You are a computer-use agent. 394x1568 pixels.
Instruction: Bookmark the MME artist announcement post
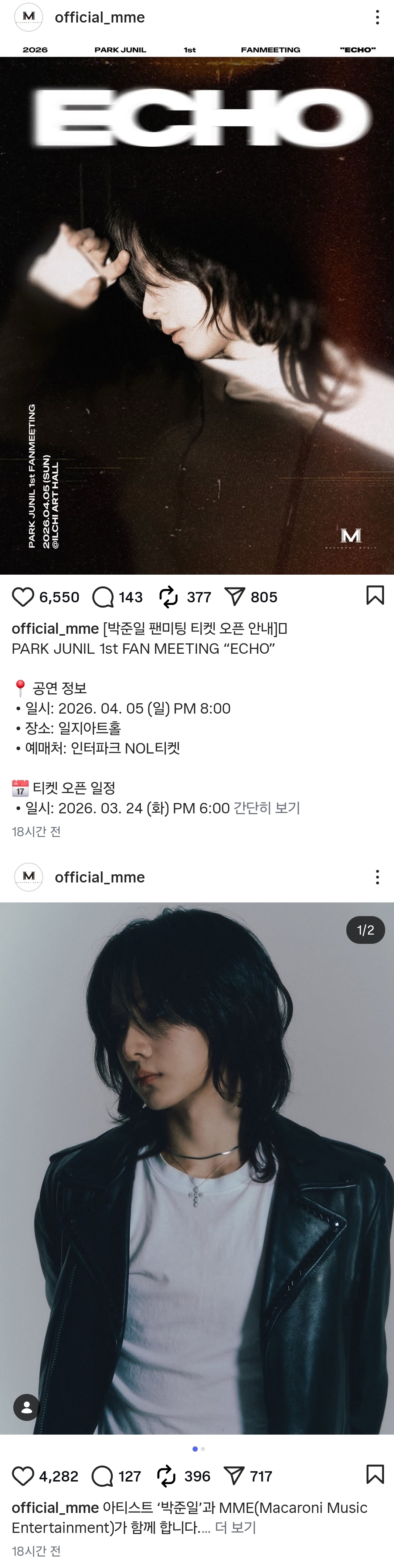pos(374,1474)
